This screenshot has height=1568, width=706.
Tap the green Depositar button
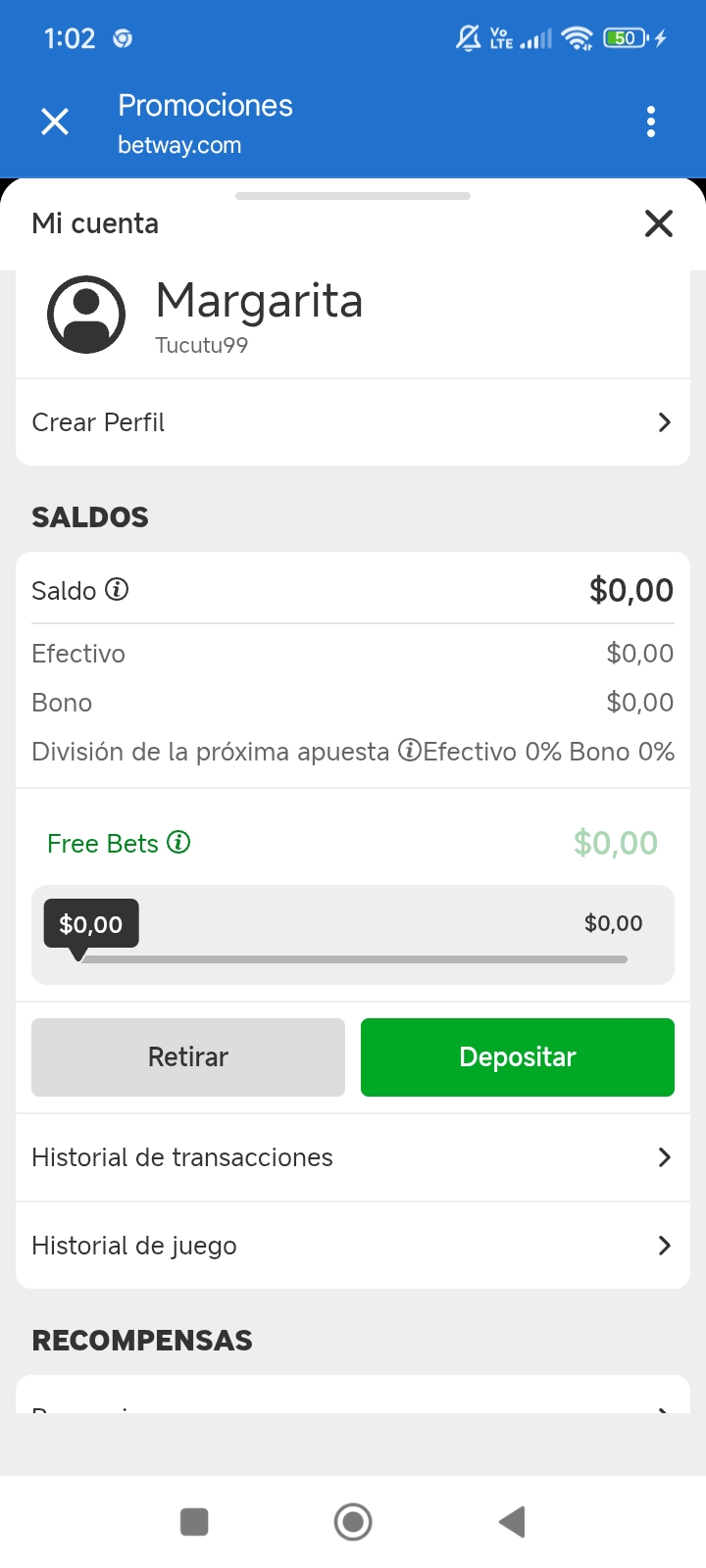click(x=518, y=1056)
